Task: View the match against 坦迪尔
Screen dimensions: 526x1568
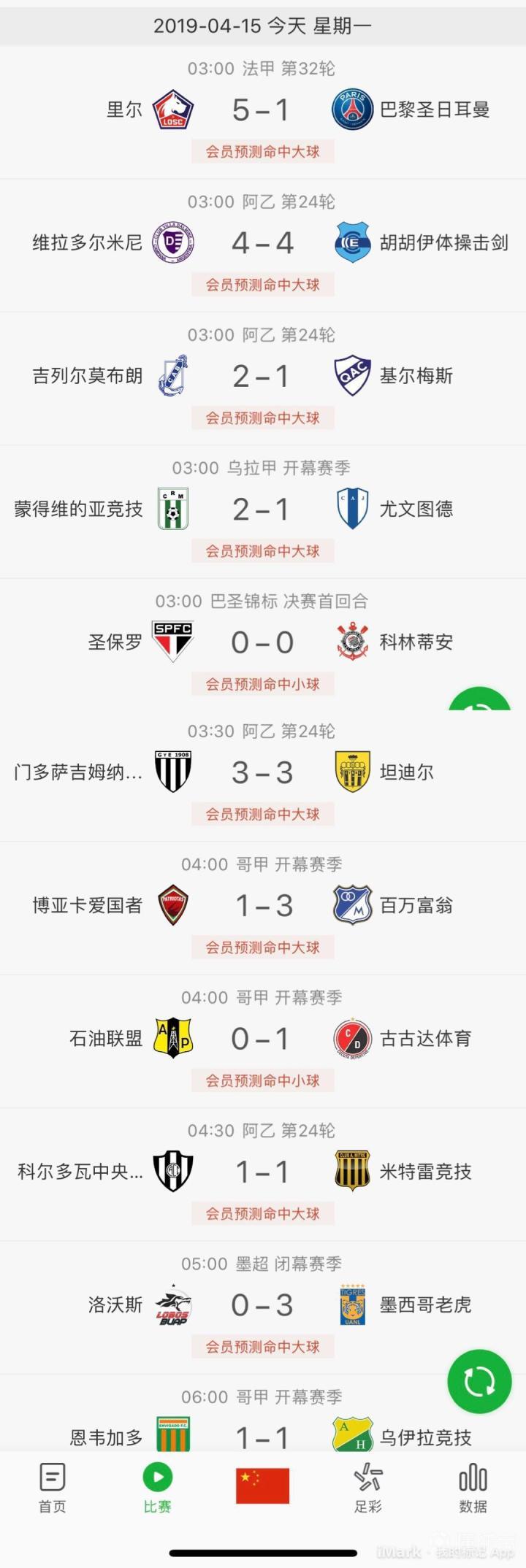Action: click(262, 773)
